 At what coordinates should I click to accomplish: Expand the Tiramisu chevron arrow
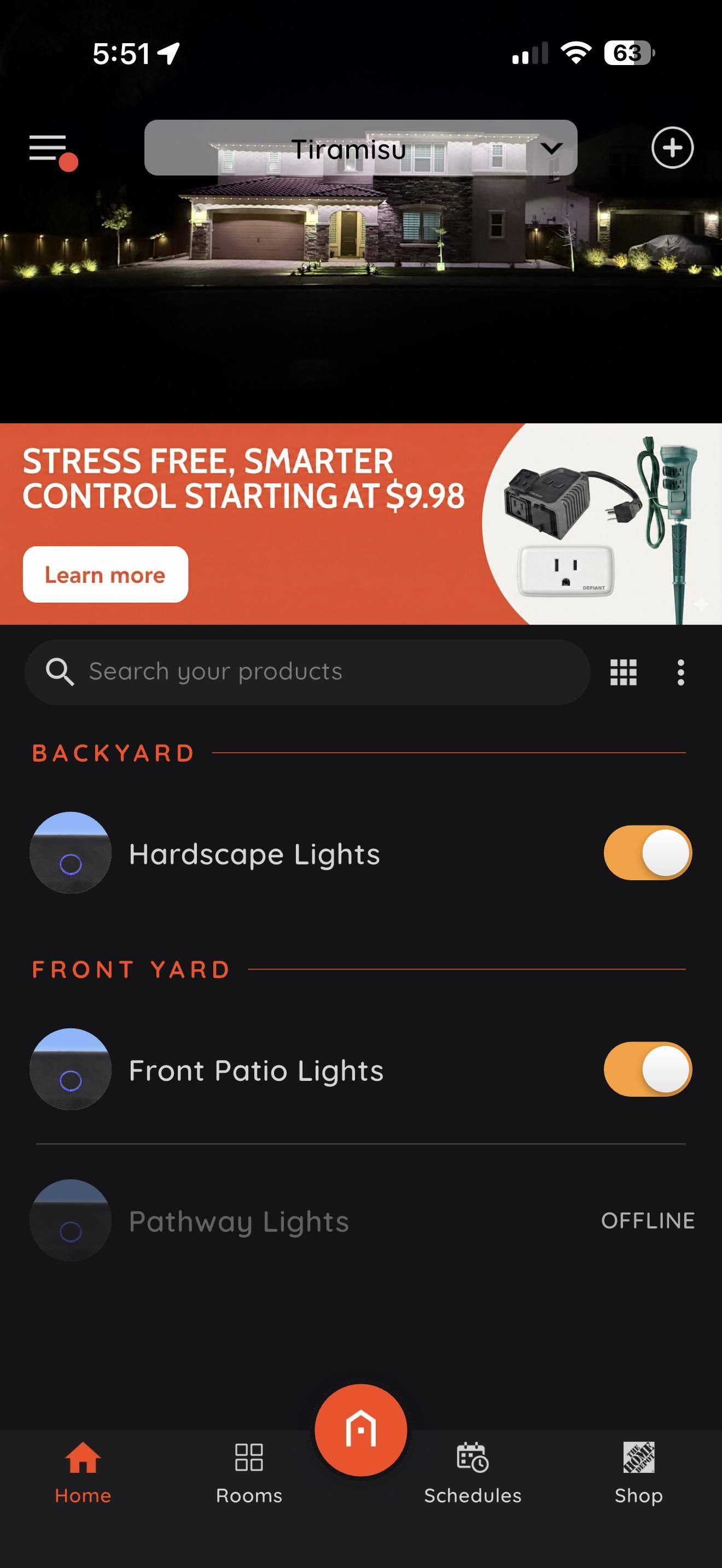pyautogui.click(x=552, y=149)
